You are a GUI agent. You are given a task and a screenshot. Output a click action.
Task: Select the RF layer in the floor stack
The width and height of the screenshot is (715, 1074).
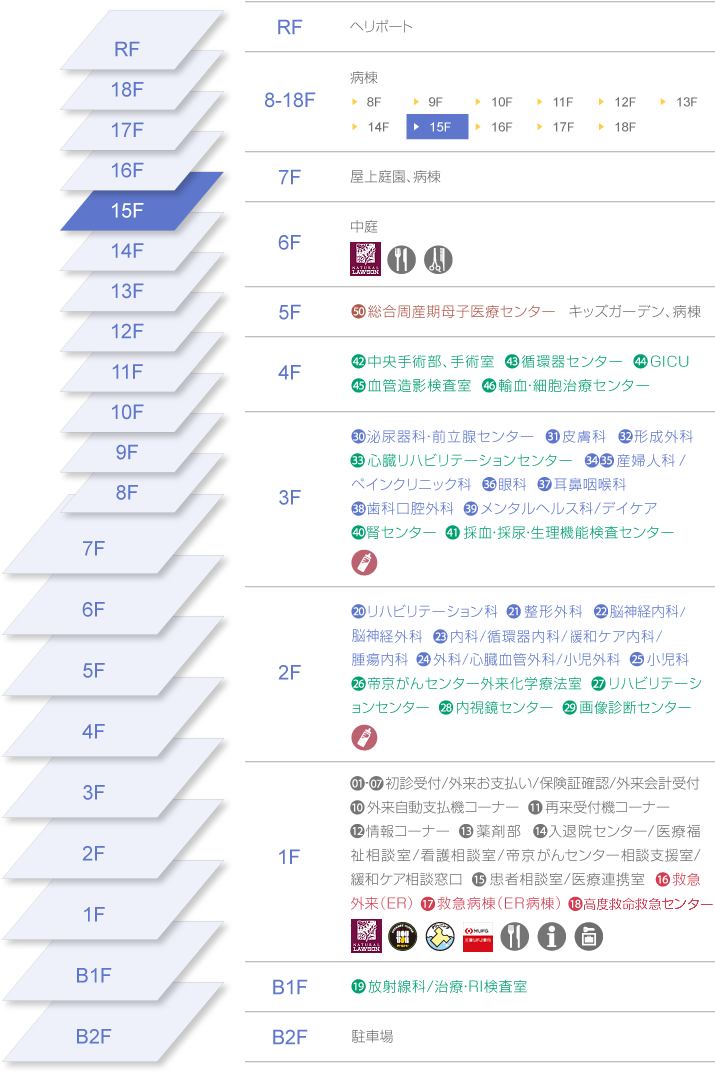tap(127, 49)
